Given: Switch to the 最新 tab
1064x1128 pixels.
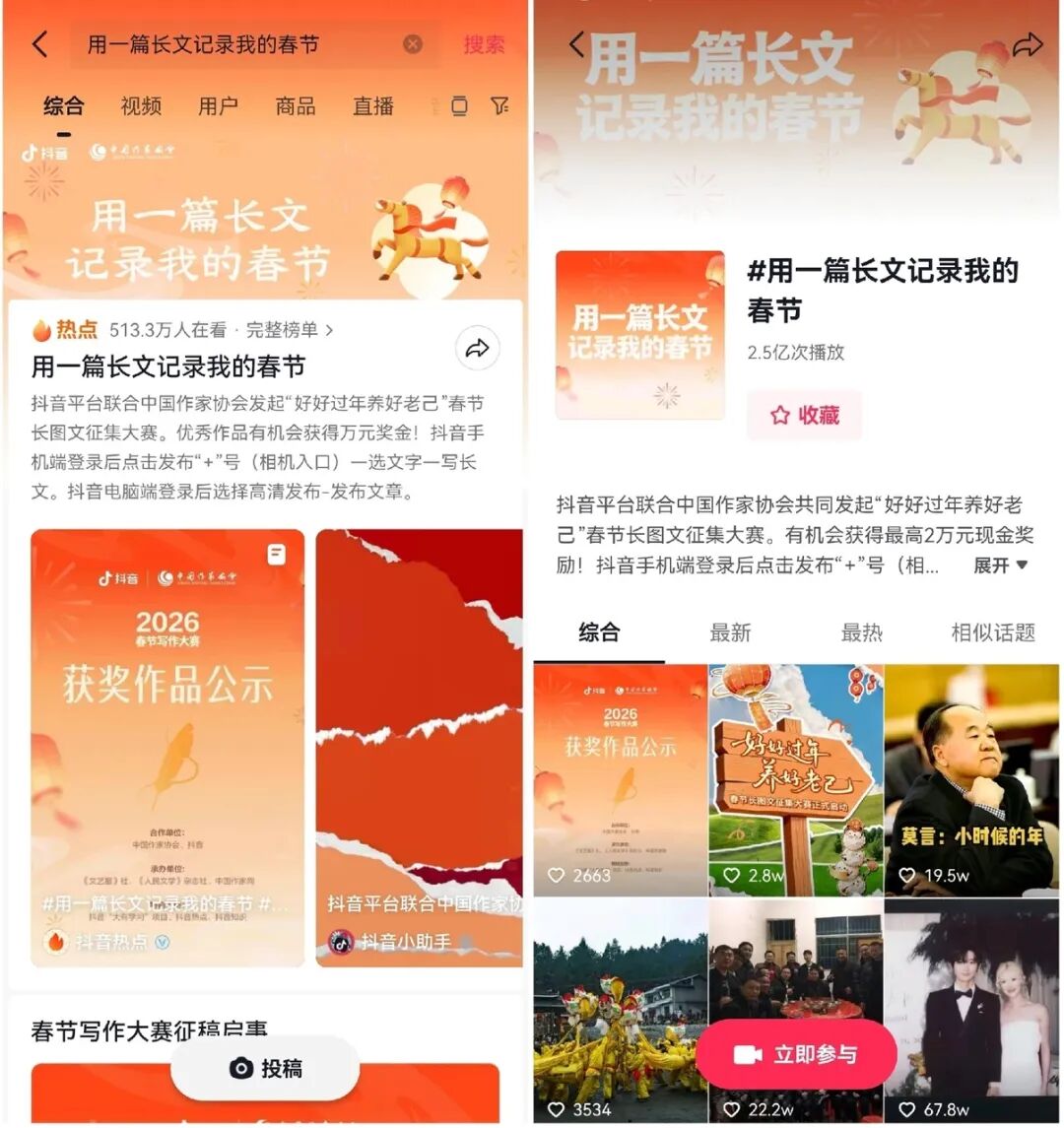Looking at the screenshot, I should coord(730,632).
